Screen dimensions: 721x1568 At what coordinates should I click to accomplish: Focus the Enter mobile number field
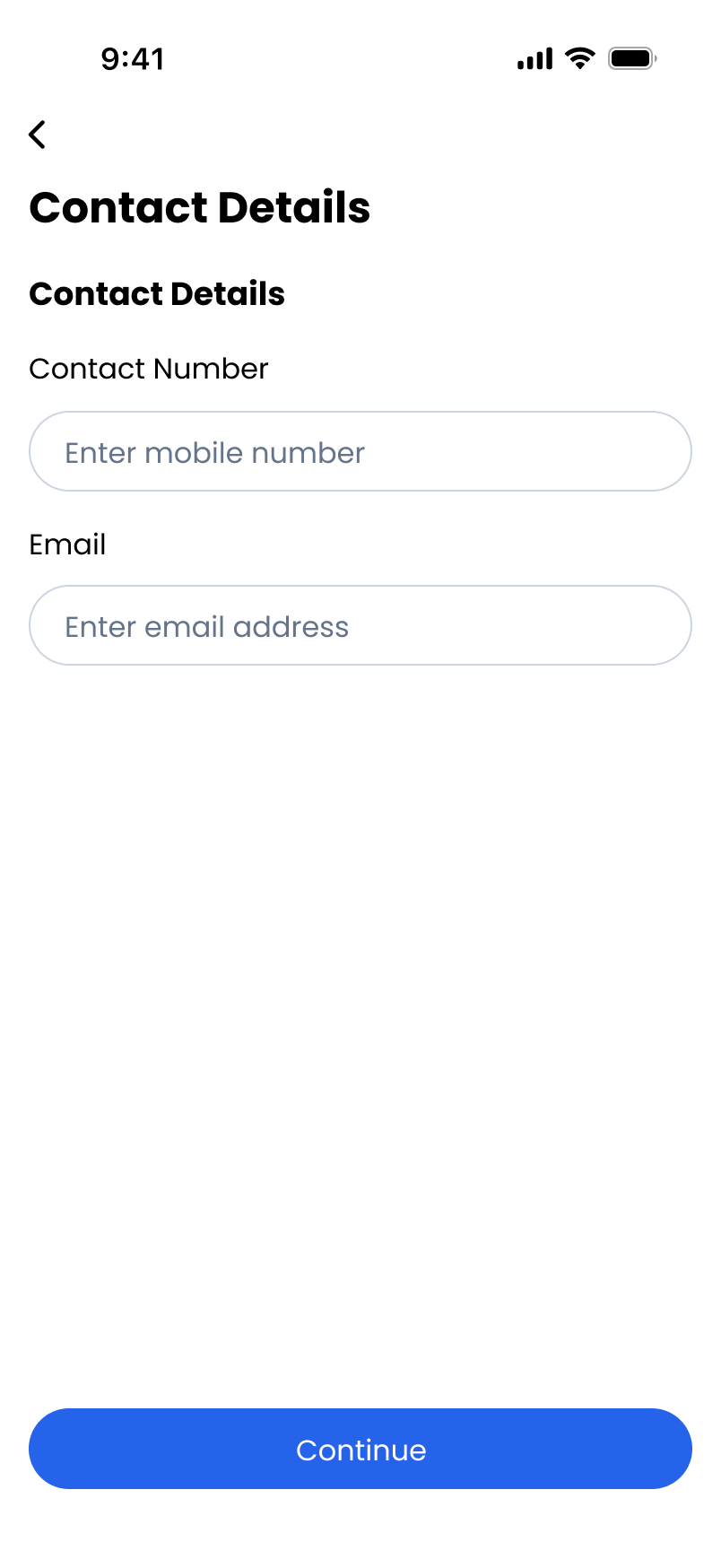(360, 451)
